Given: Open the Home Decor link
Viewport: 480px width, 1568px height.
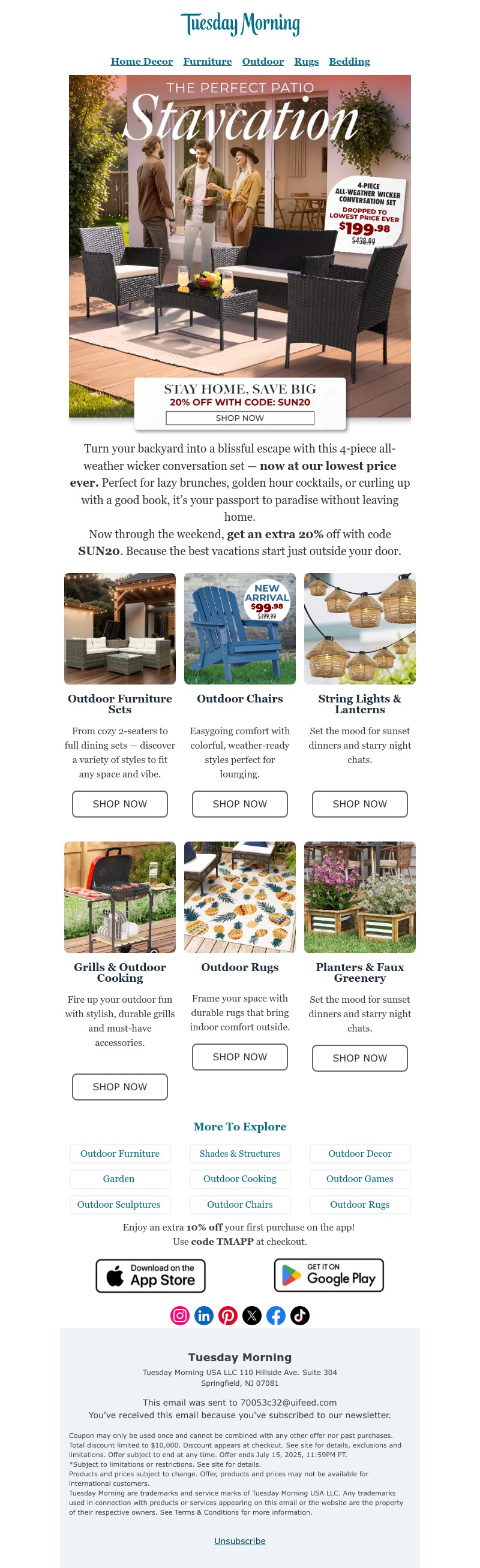Looking at the screenshot, I should click(142, 62).
